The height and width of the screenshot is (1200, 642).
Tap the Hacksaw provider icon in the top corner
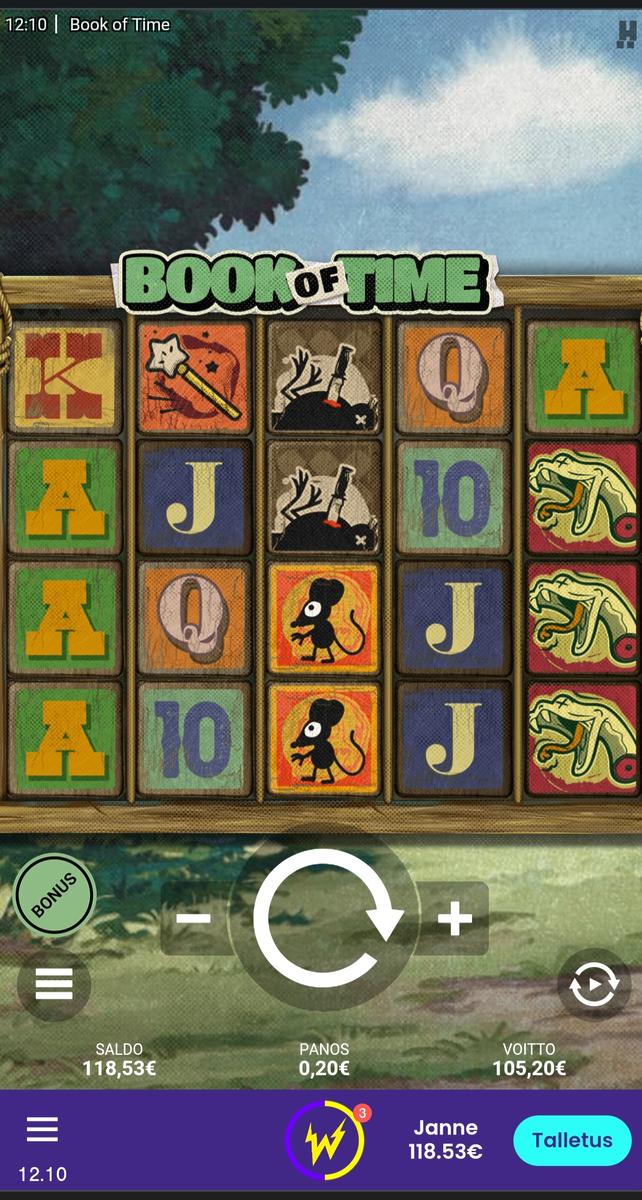coord(627,35)
